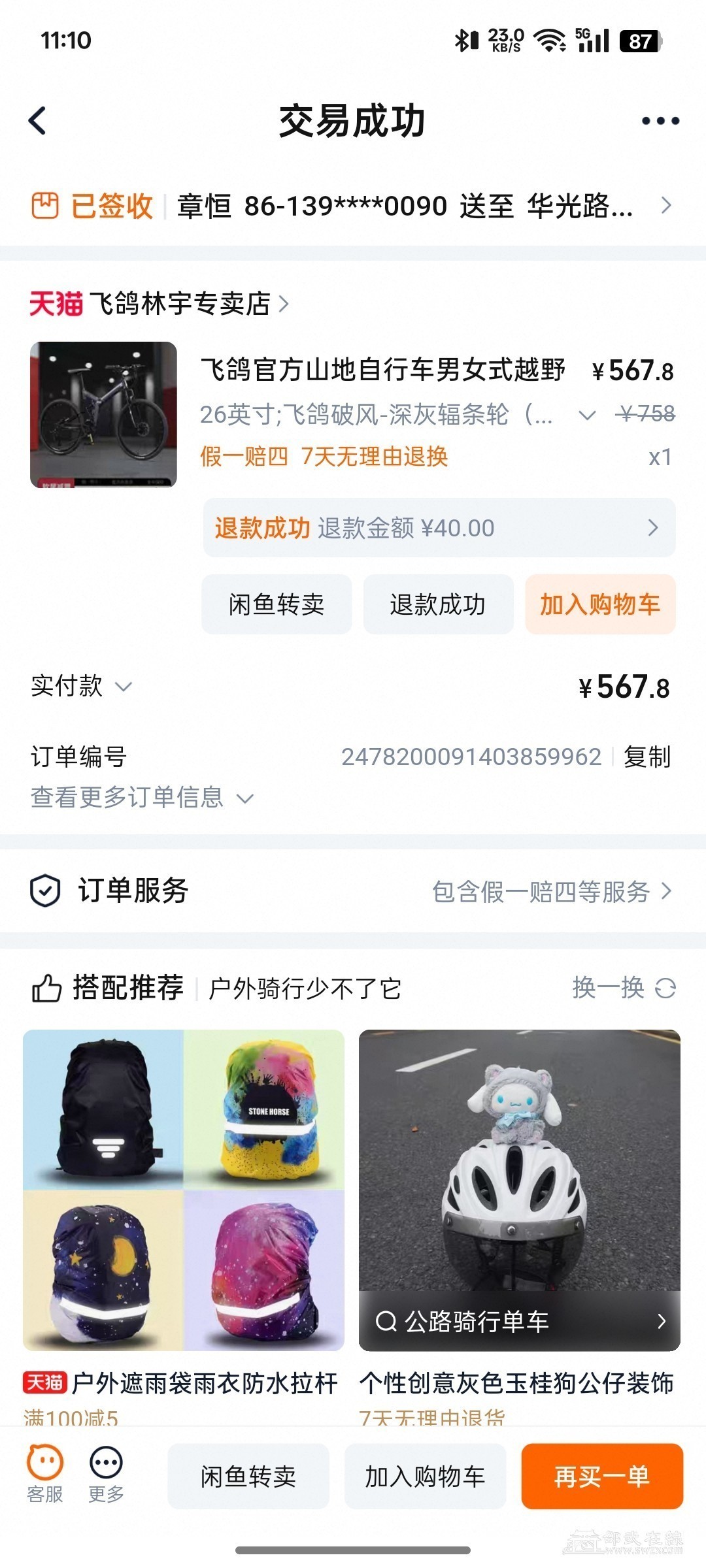Search 公路骑行单车 on the helmet card
The width and height of the screenshot is (706, 1568).
pos(519,1322)
